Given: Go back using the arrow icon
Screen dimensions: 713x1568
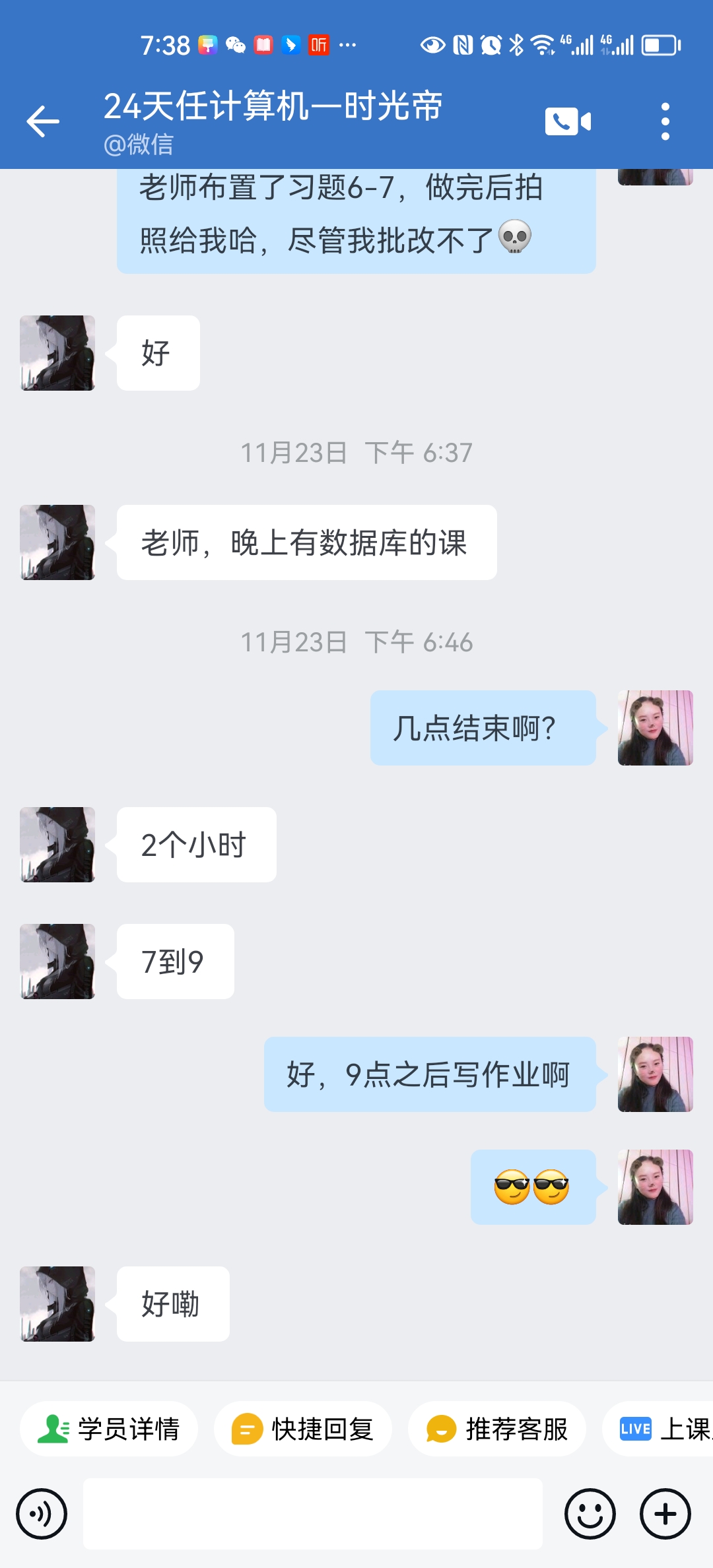Looking at the screenshot, I should [43, 121].
